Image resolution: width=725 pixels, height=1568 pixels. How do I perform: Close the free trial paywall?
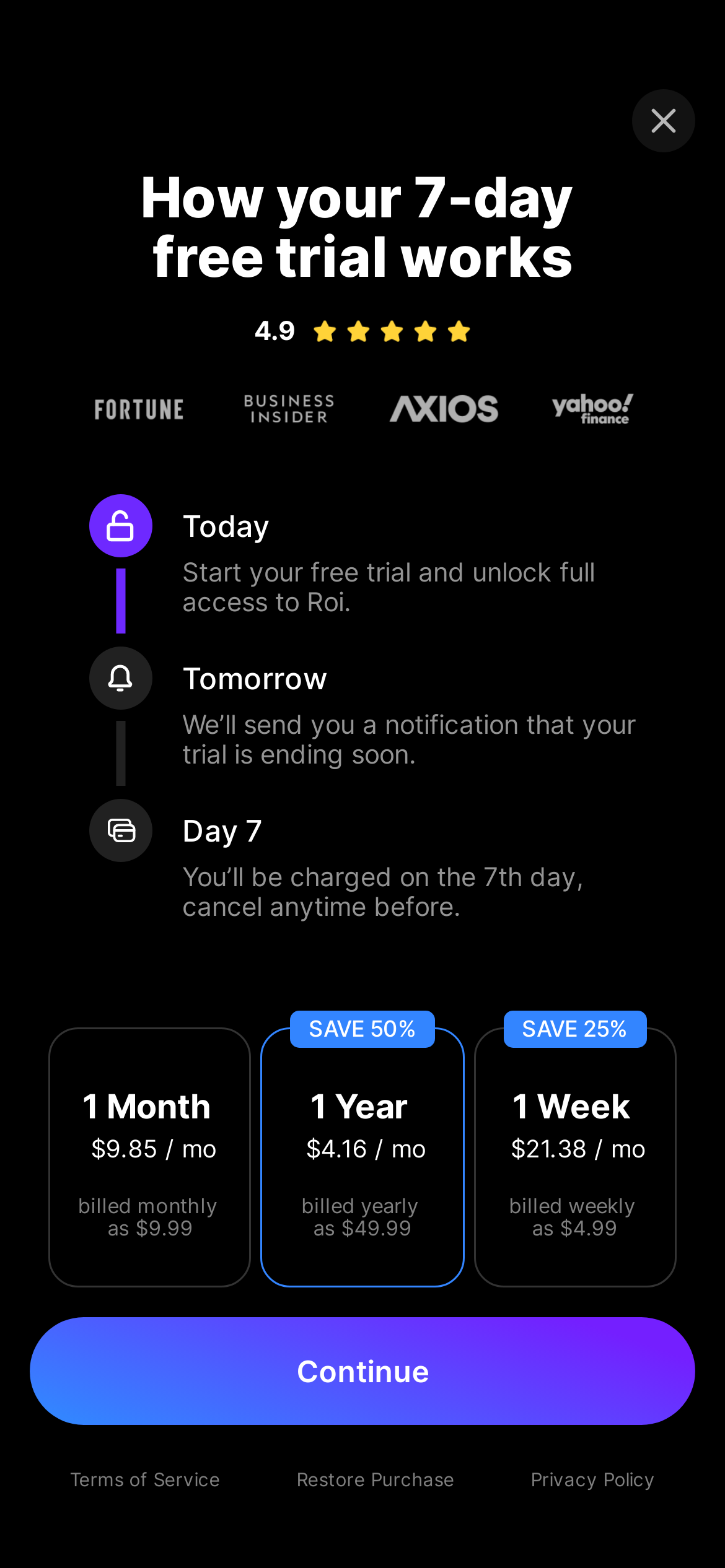coord(663,121)
